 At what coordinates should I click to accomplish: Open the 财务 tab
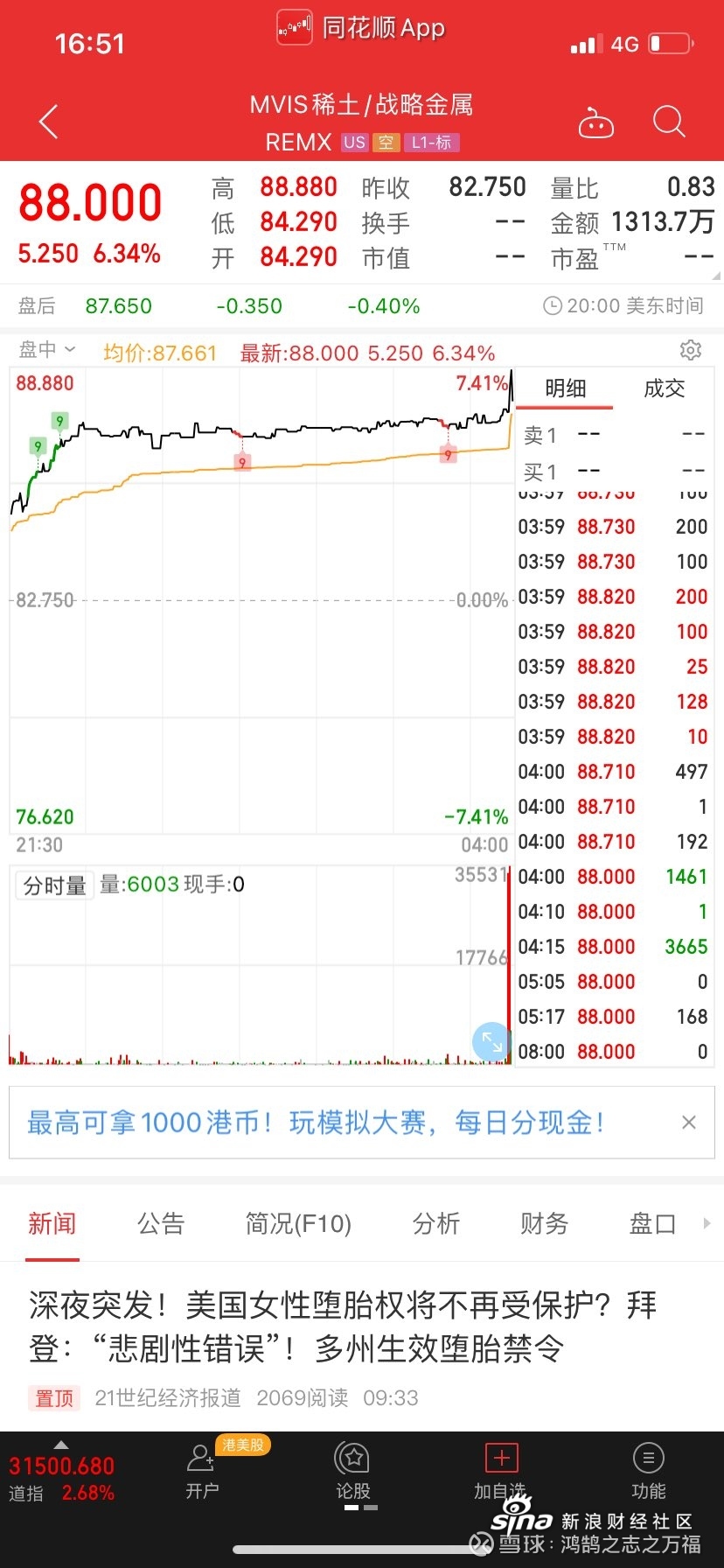(544, 1223)
